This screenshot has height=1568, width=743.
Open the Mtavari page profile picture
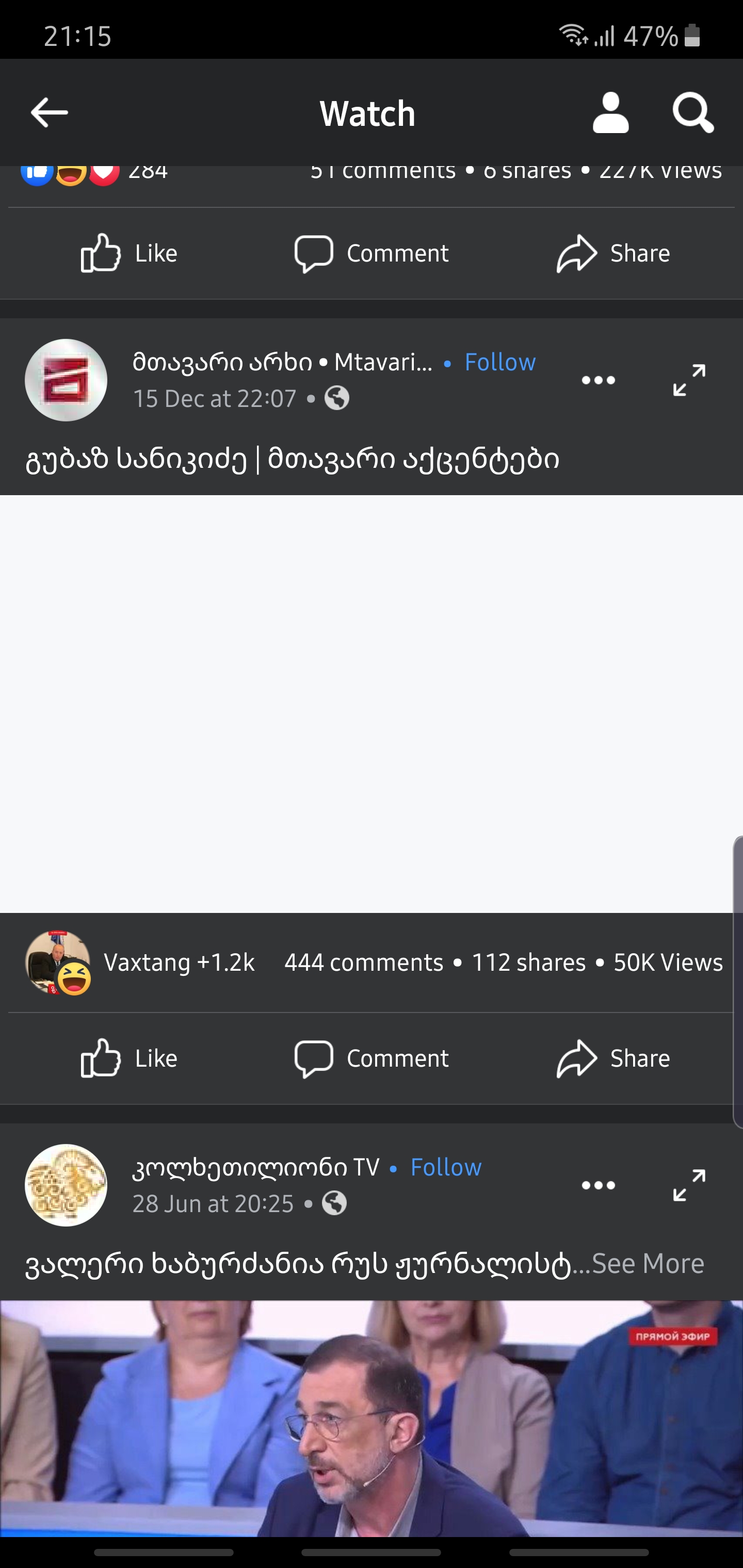tap(66, 381)
